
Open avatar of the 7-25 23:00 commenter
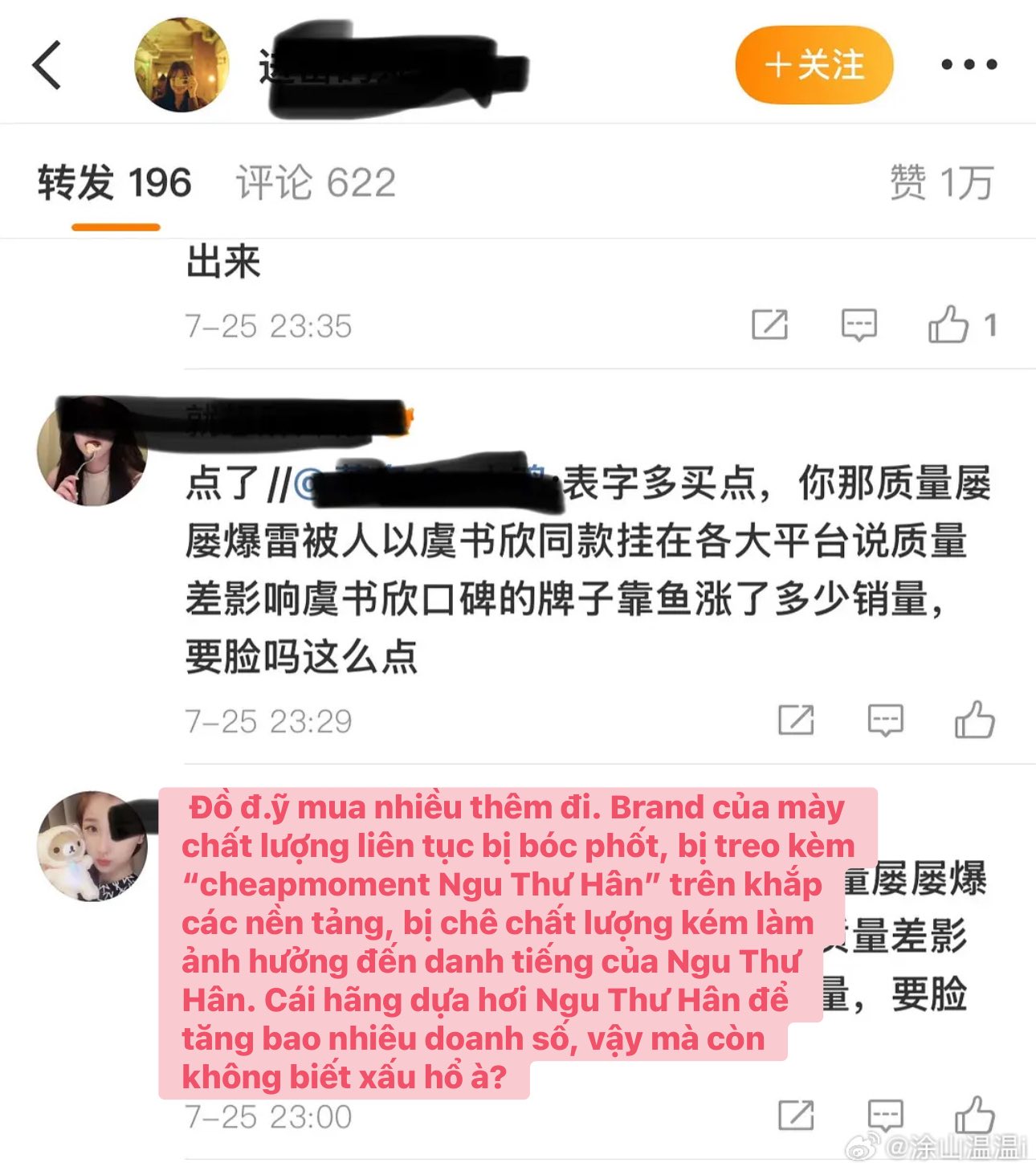click(x=92, y=846)
